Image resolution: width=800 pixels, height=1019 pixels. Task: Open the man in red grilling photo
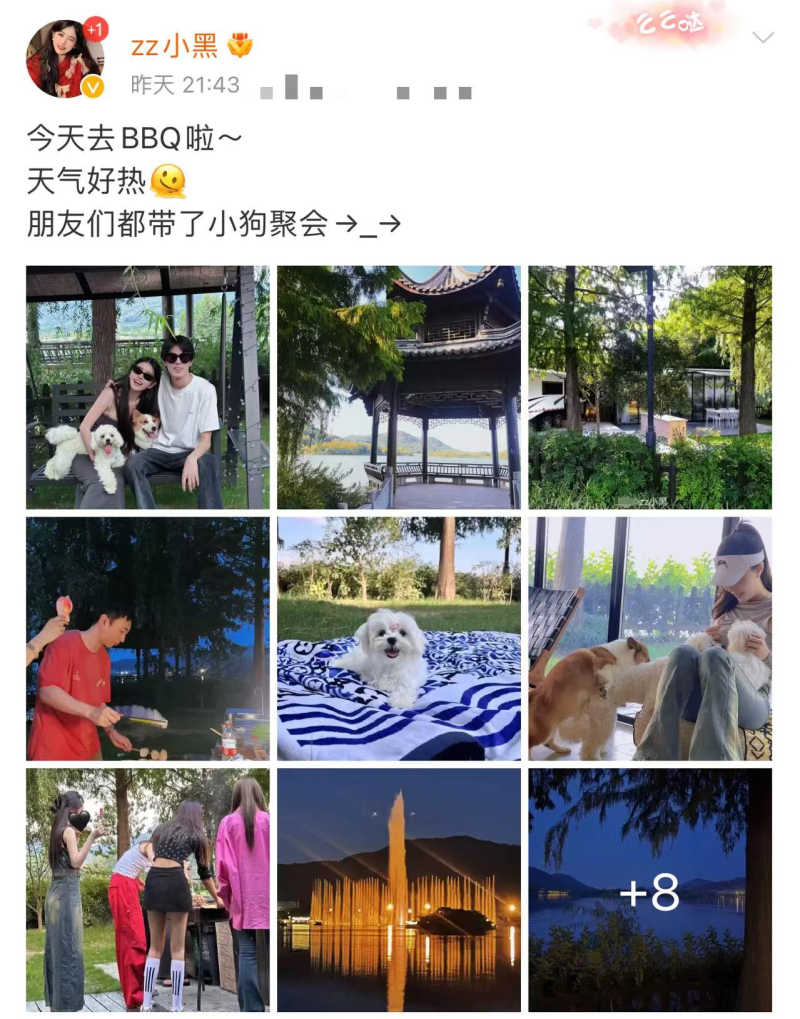tap(147, 638)
